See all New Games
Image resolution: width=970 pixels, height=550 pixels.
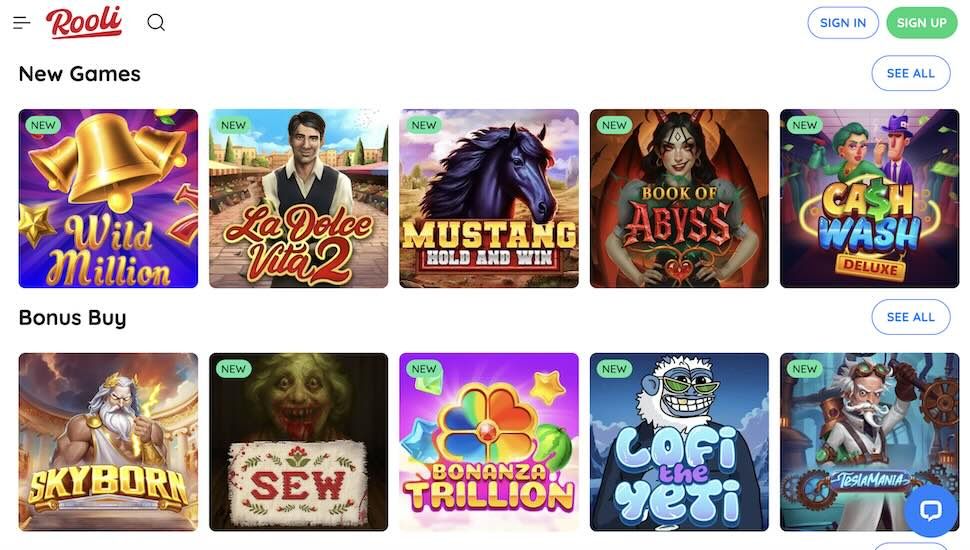point(910,73)
